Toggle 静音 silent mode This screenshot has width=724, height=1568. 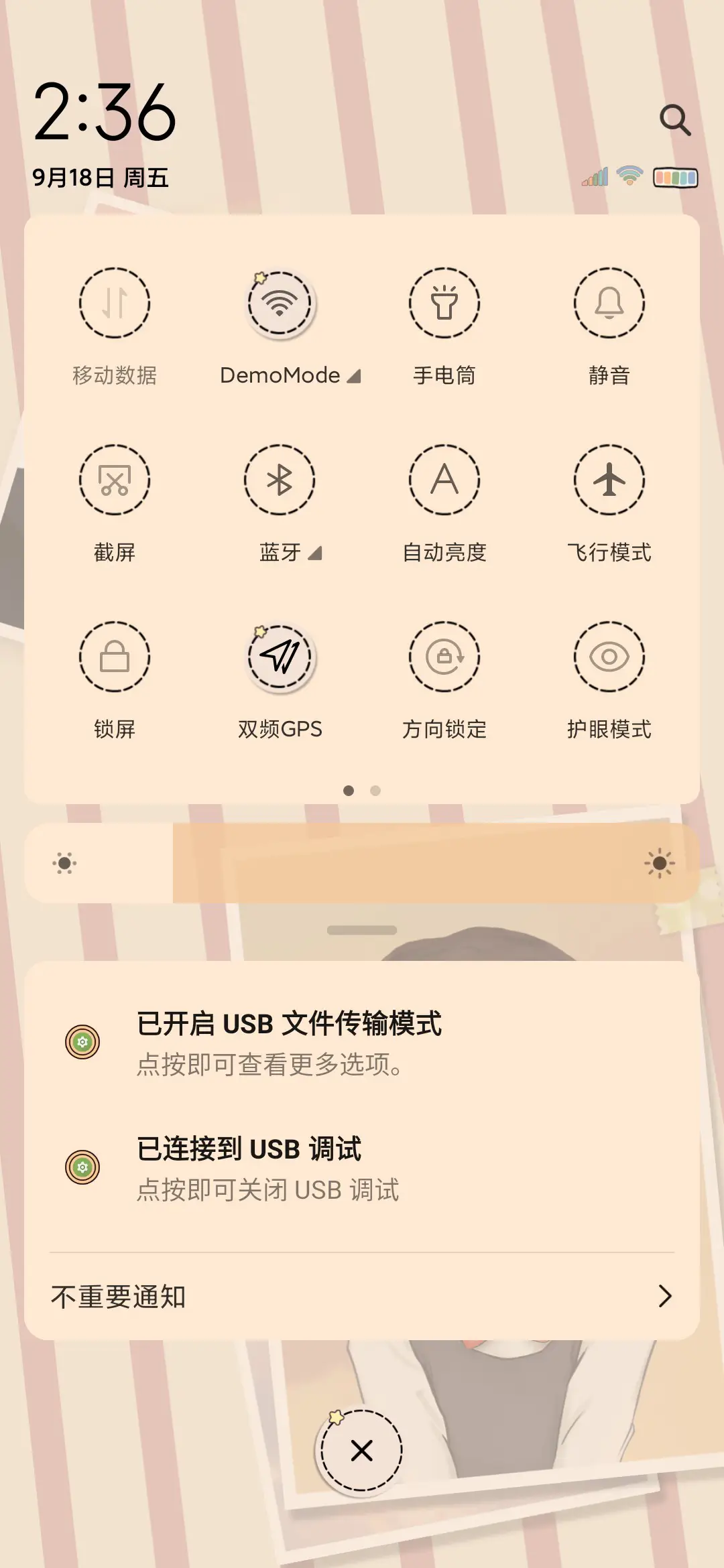(x=609, y=303)
